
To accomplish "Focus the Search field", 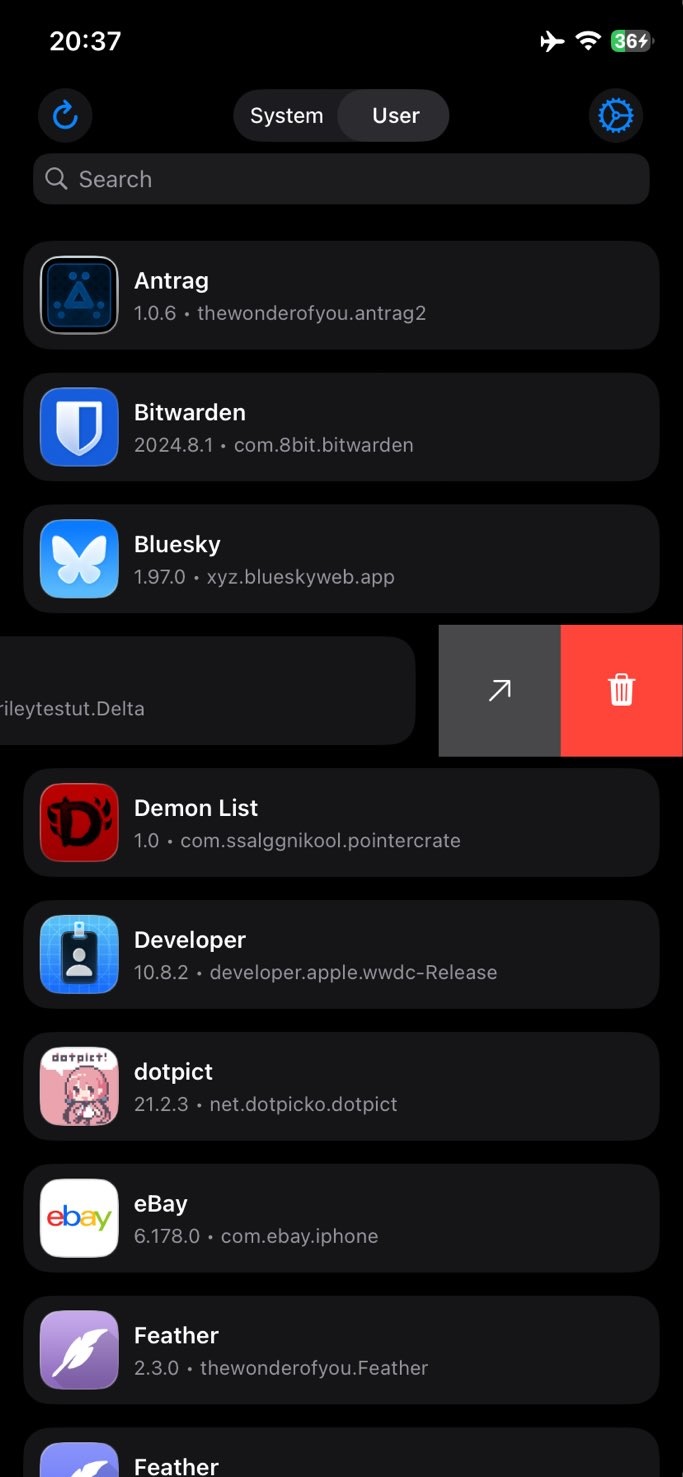I will coord(341,179).
